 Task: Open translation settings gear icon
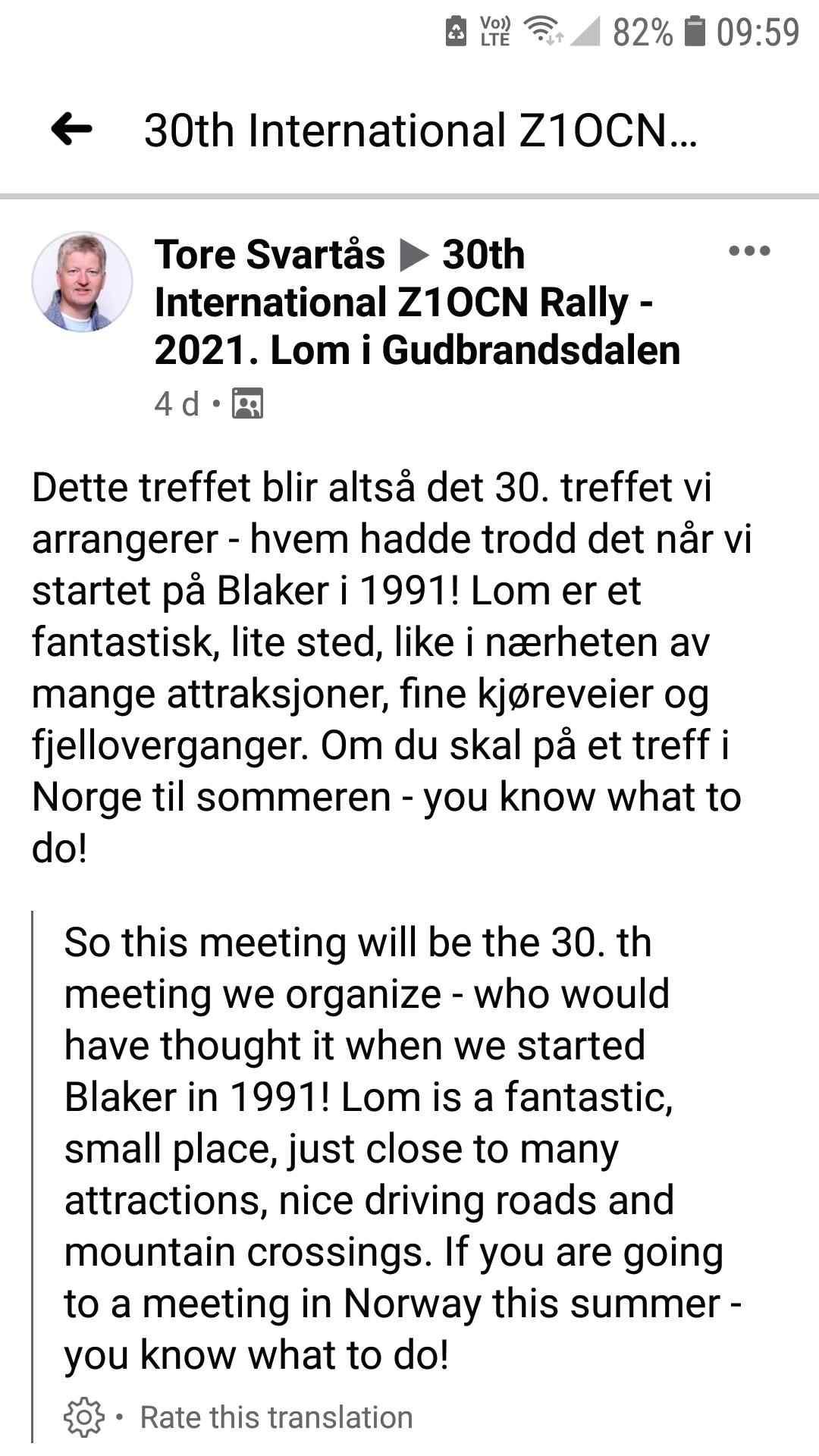[x=83, y=1417]
